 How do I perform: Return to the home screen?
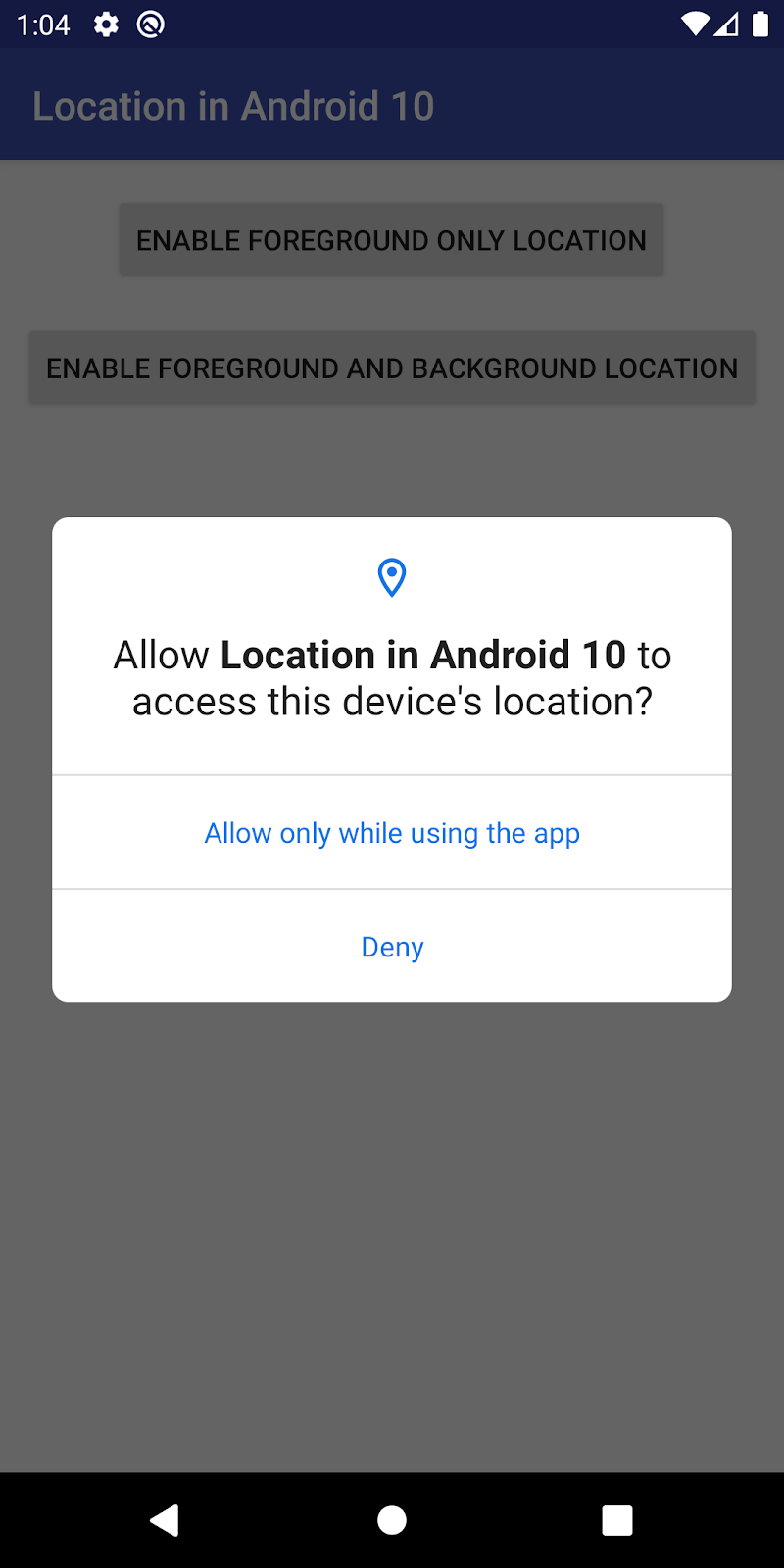[392, 1520]
